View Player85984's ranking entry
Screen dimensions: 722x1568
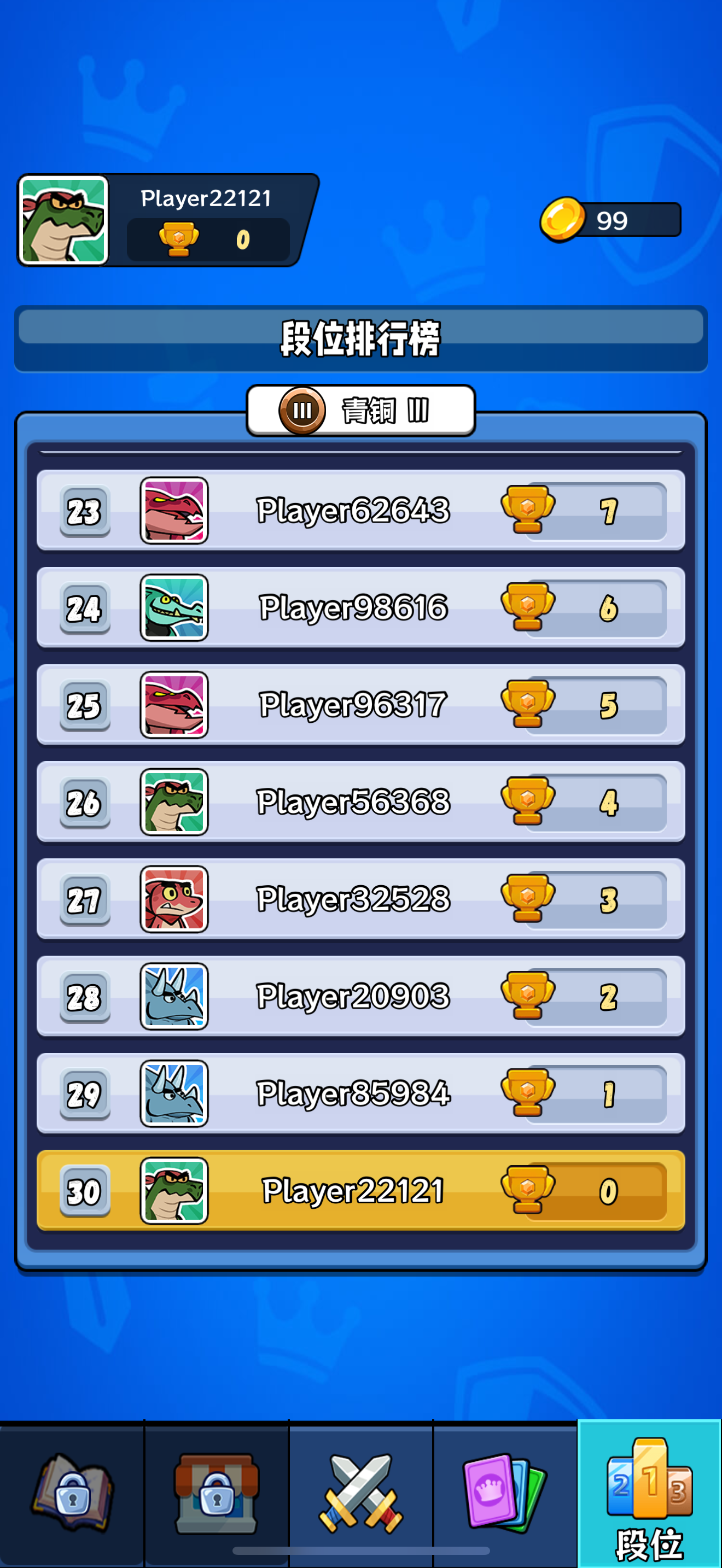coord(360,1093)
